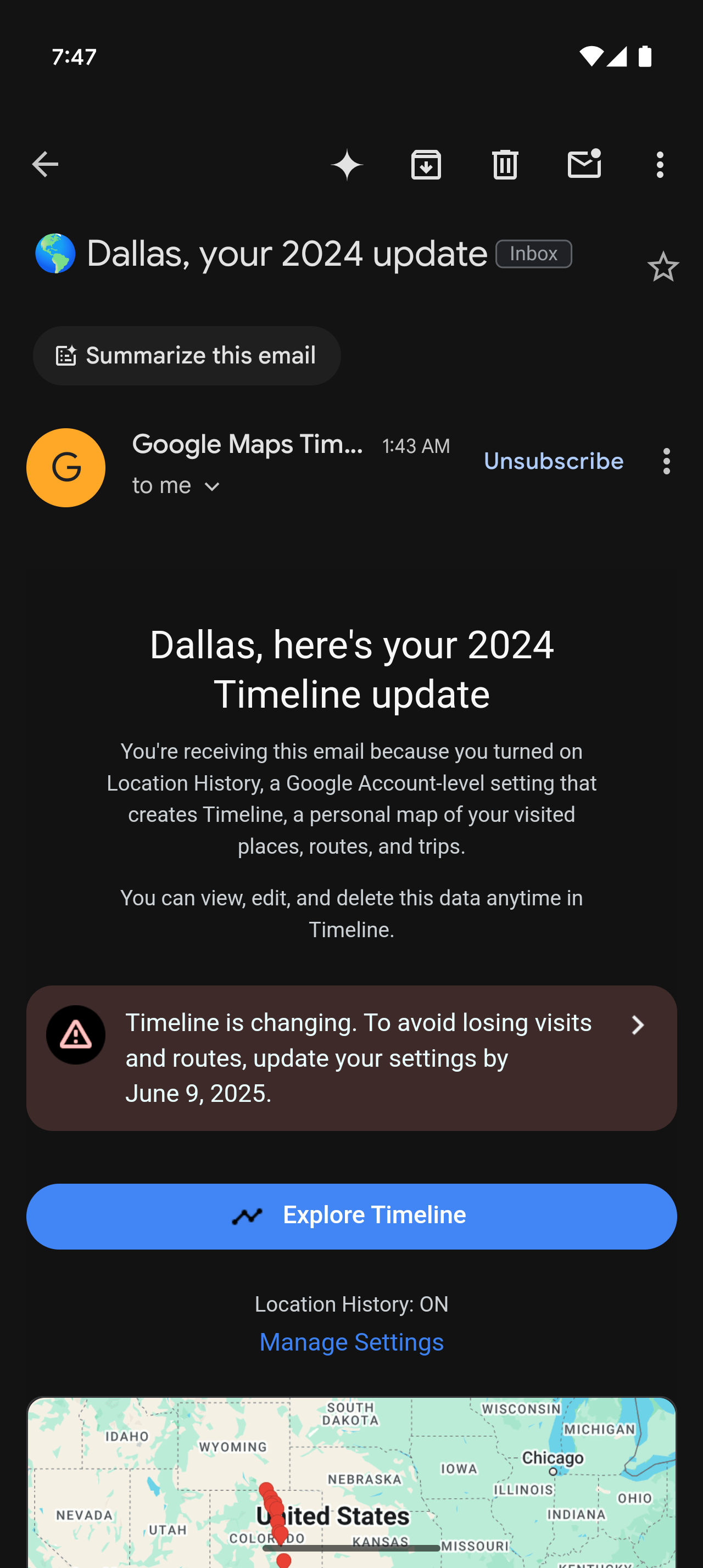Go back to the inbox
The image size is (703, 1568).
point(45,164)
